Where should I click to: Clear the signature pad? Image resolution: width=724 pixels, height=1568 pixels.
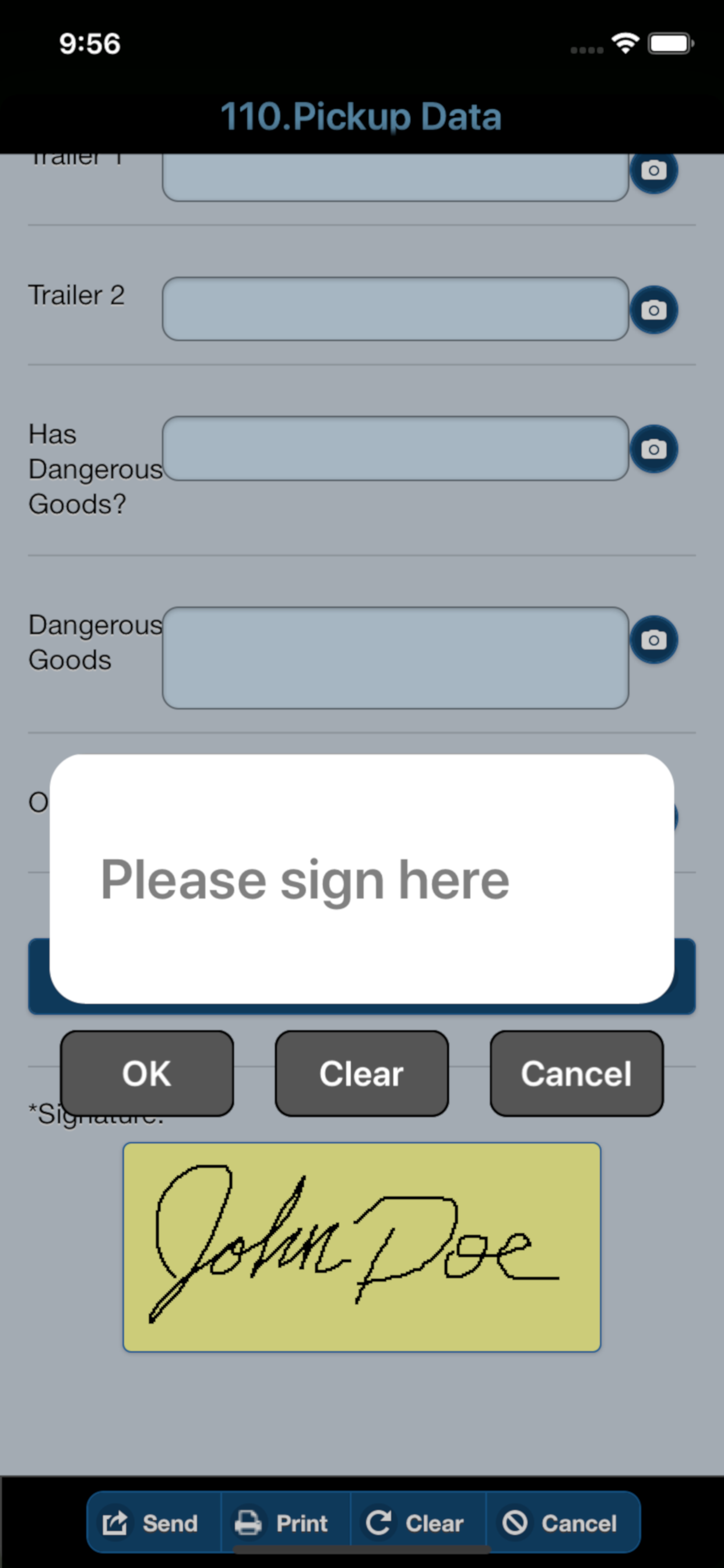(361, 1073)
